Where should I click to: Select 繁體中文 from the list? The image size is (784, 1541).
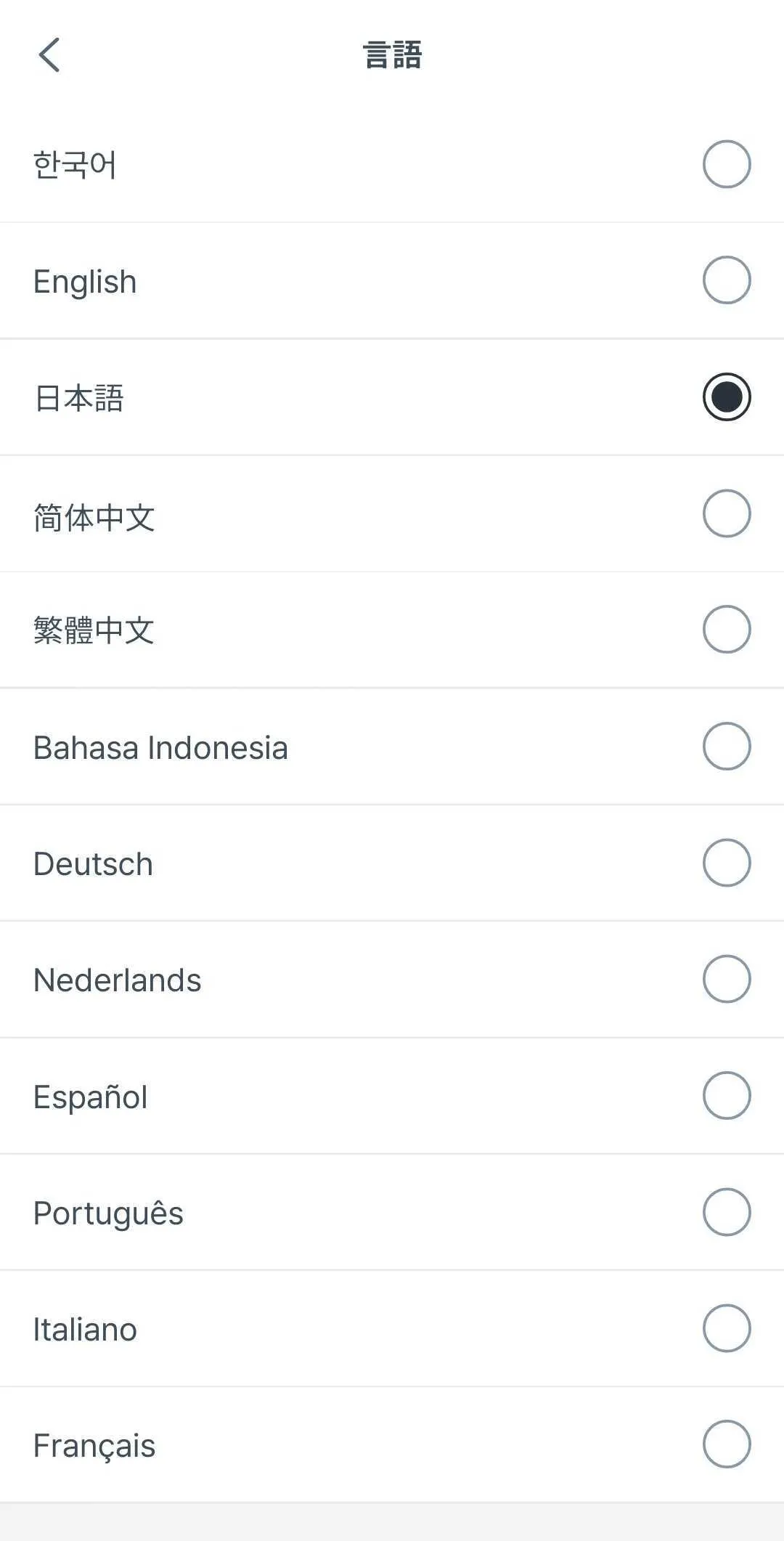726,629
